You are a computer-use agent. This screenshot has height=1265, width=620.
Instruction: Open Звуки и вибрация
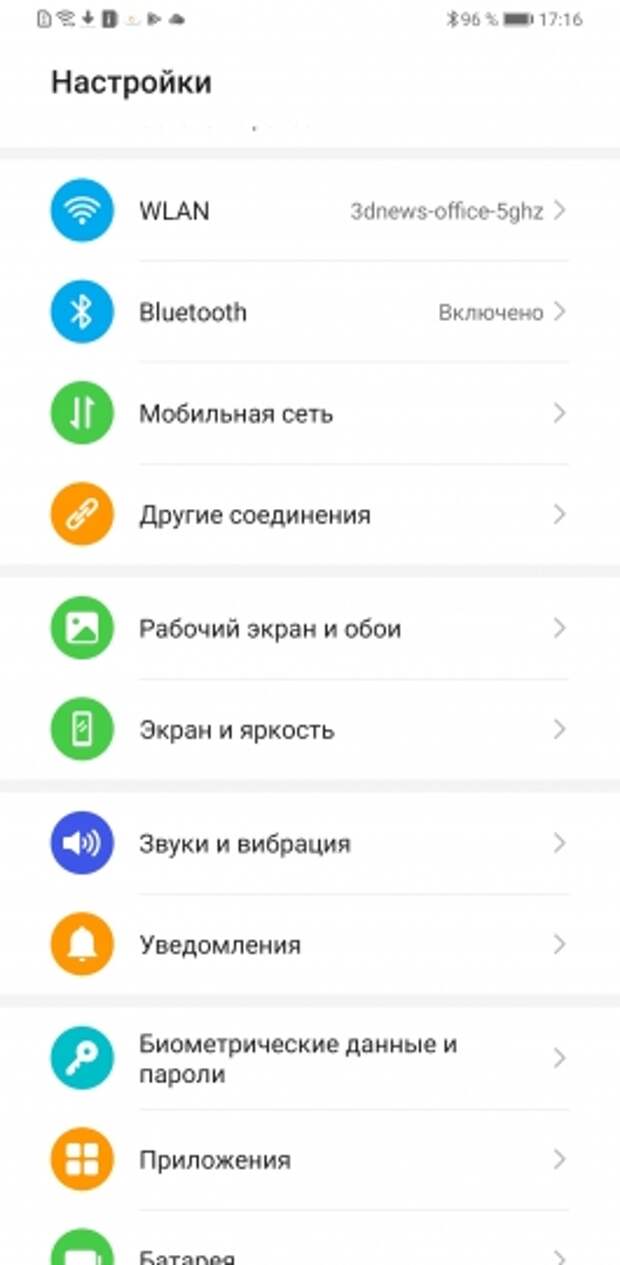click(x=310, y=843)
